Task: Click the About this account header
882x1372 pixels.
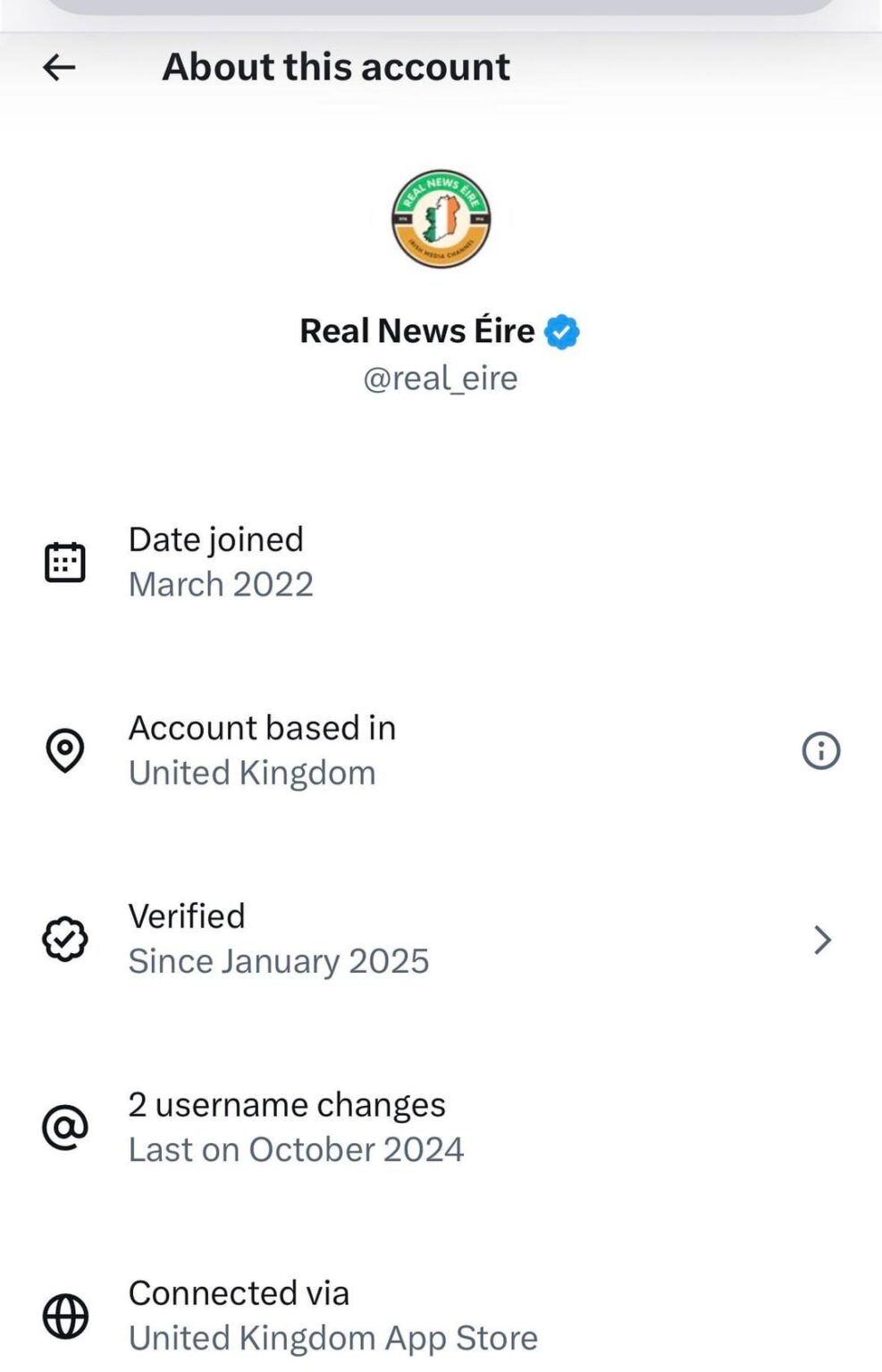Action: [x=336, y=66]
